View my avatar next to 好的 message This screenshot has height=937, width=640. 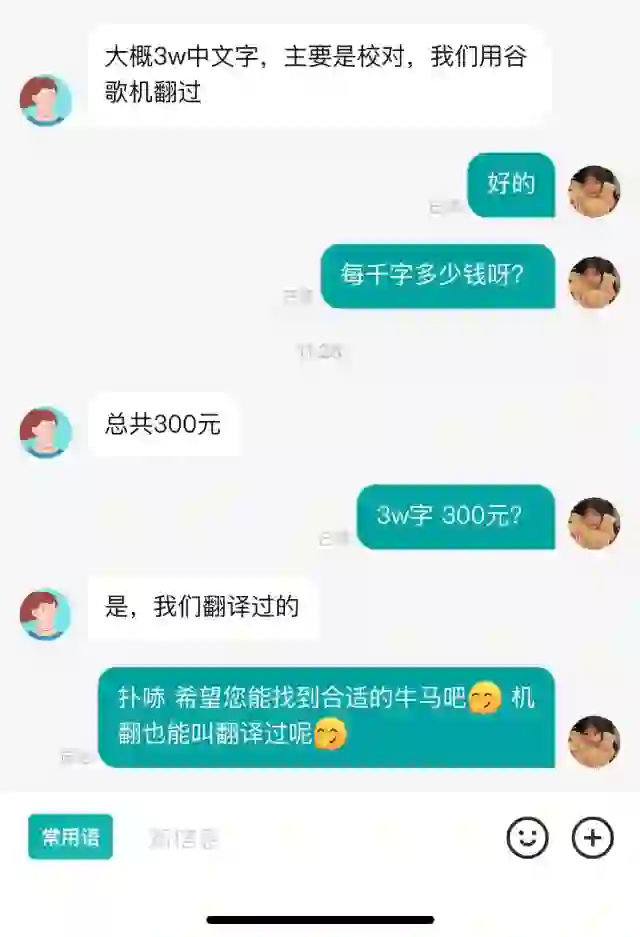pyautogui.click(x=594, y=191)
